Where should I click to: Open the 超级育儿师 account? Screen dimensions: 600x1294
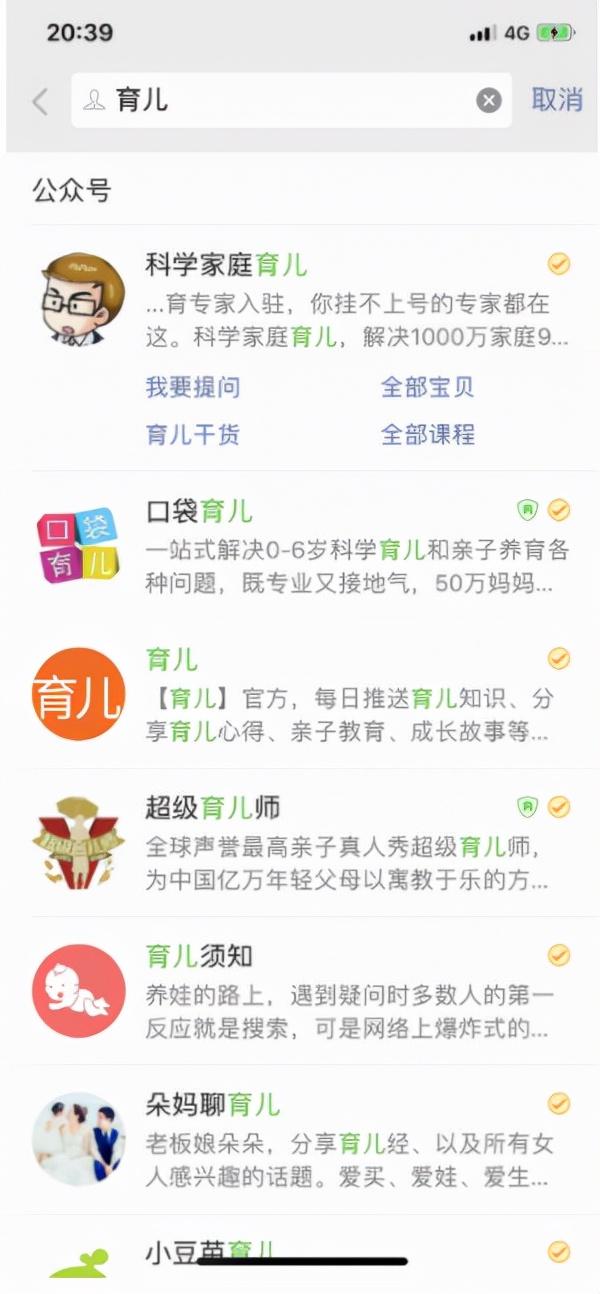(x=212, y=807)
